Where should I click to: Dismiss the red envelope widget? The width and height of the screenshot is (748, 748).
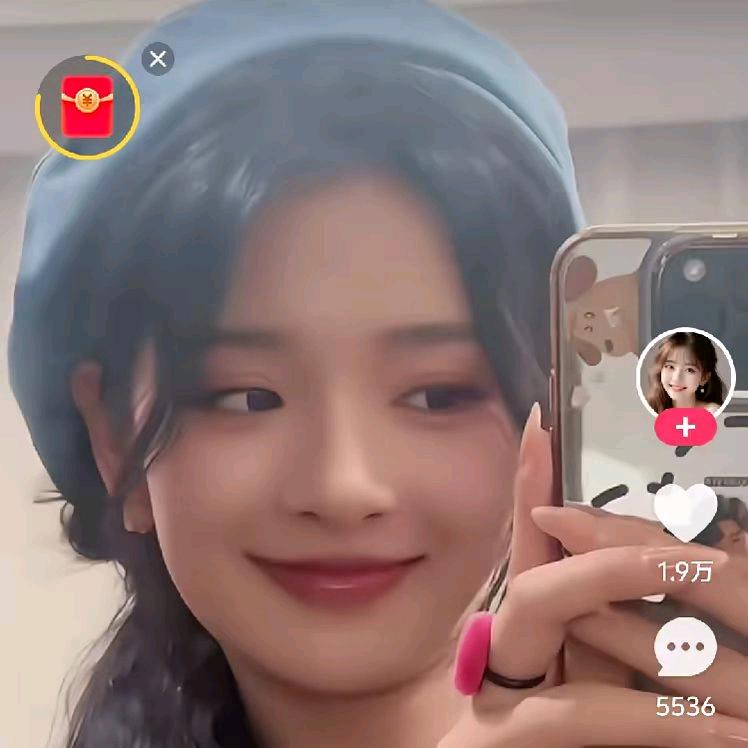[158, 59]
